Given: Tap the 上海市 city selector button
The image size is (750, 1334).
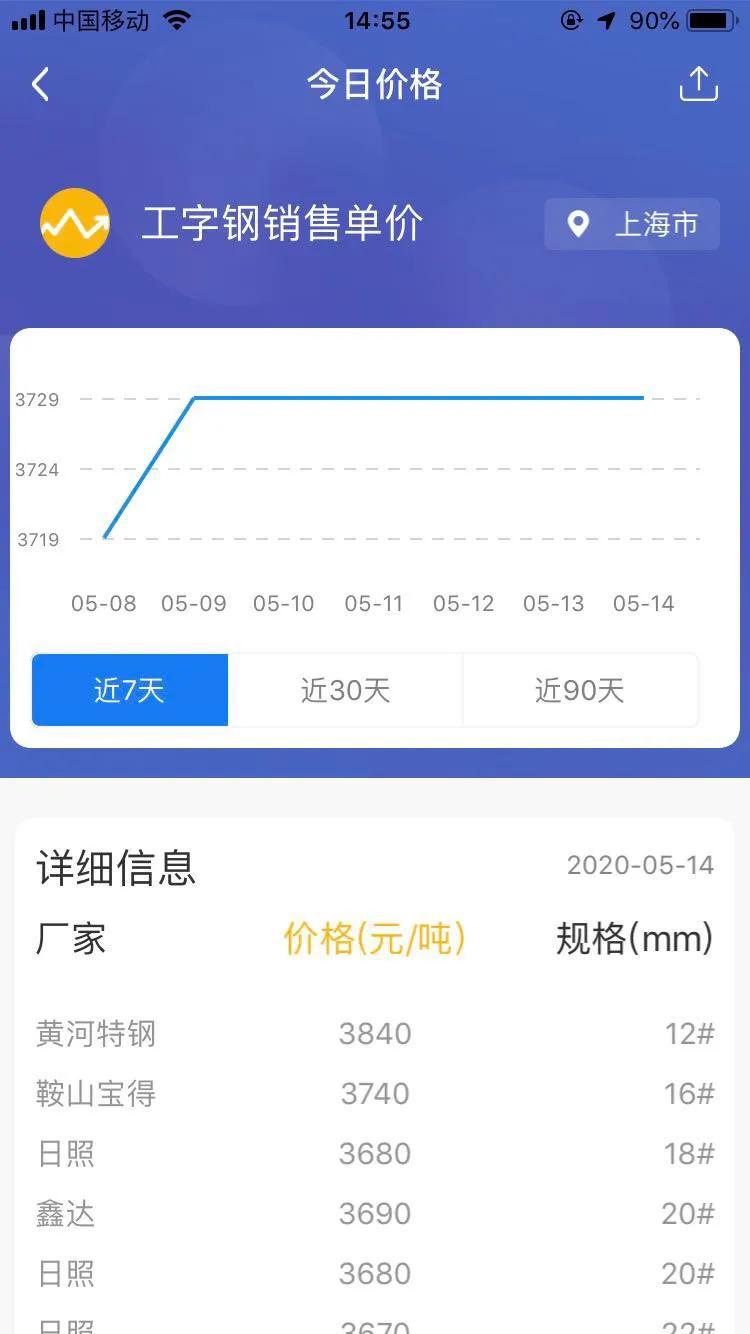Looking at the screenshot, I should [x=632, y=225].
